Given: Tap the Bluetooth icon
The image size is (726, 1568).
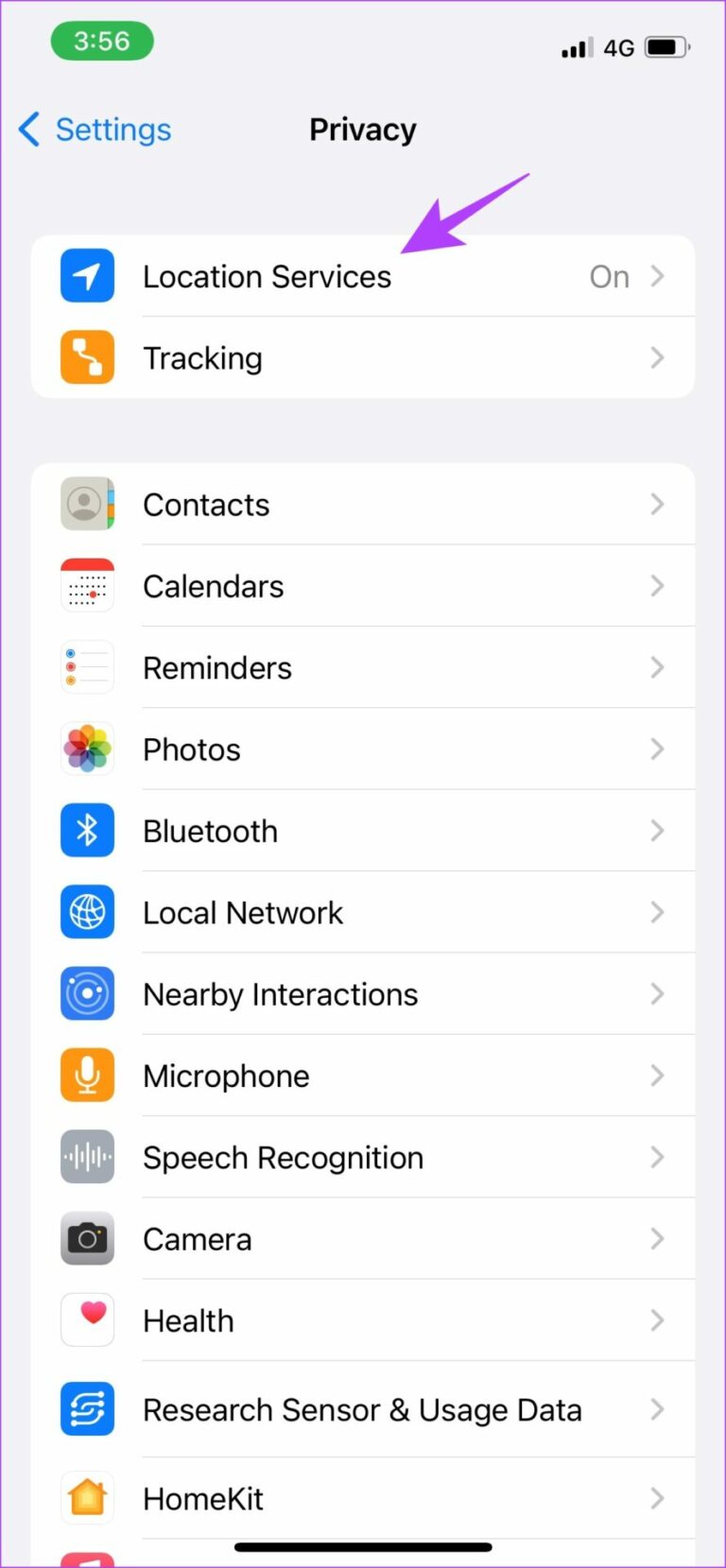Looking at the screenshot, I should point(87,830).
